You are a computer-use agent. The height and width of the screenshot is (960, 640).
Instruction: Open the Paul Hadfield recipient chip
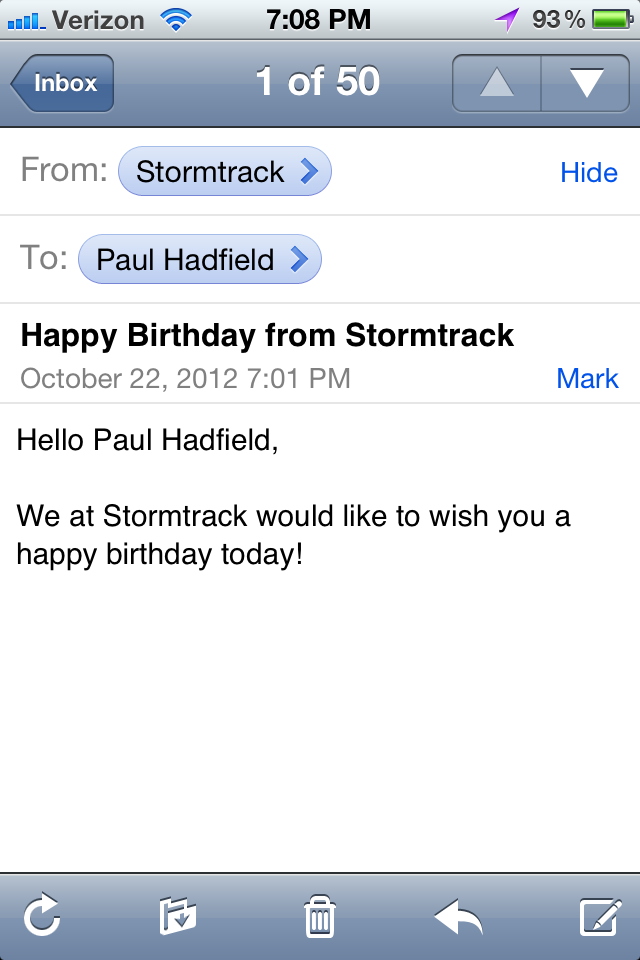point(199,260)
